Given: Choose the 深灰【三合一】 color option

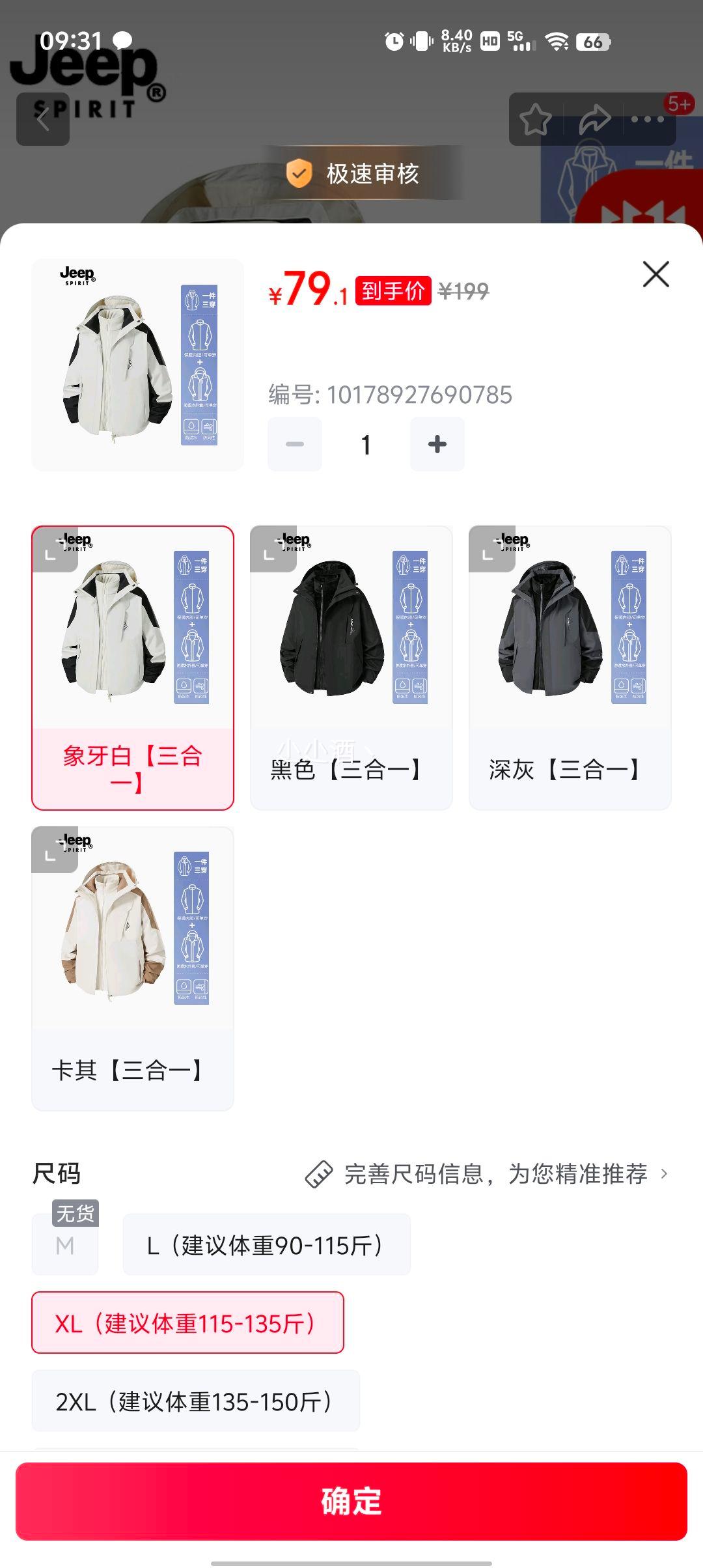Looking at the screenshot, I should 570,667.
